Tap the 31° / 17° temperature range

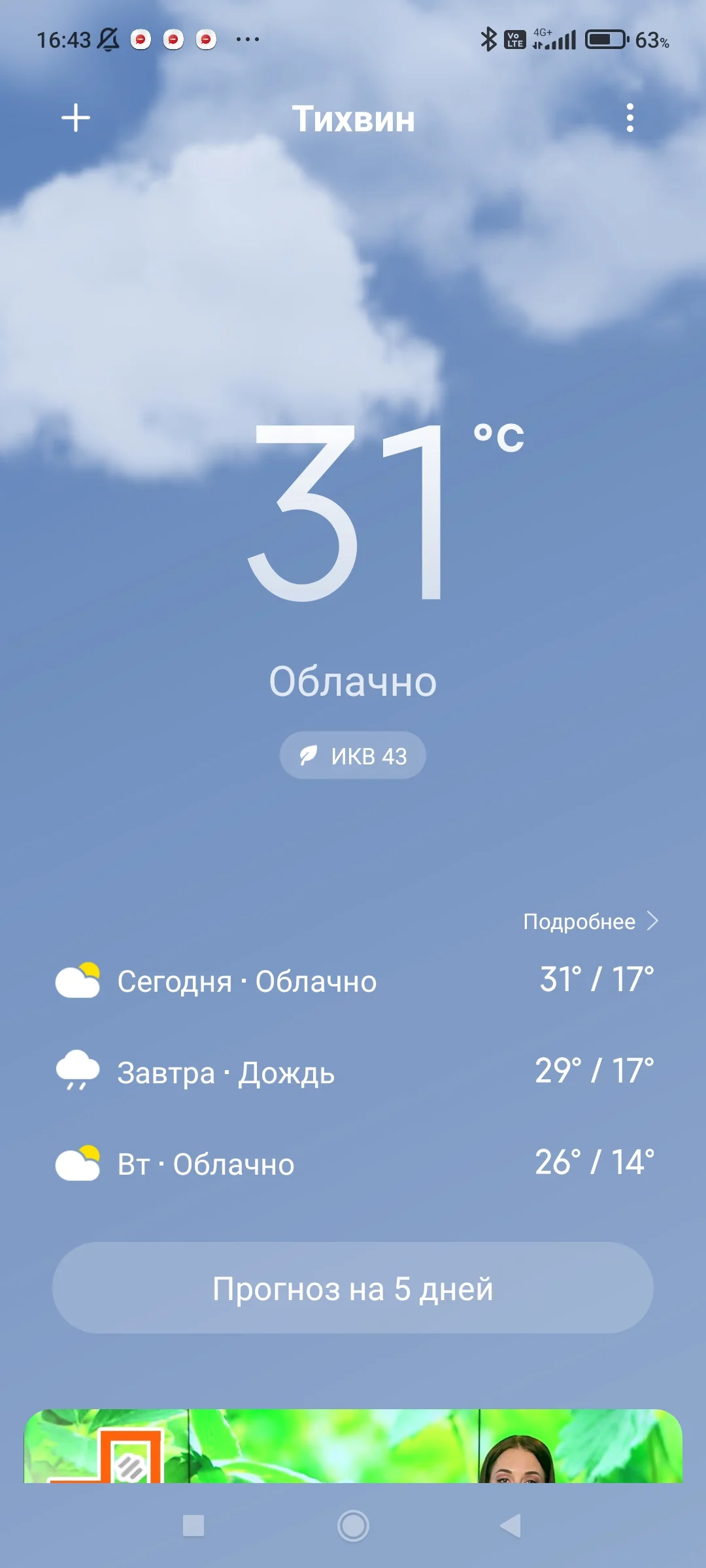coord(596,979)
